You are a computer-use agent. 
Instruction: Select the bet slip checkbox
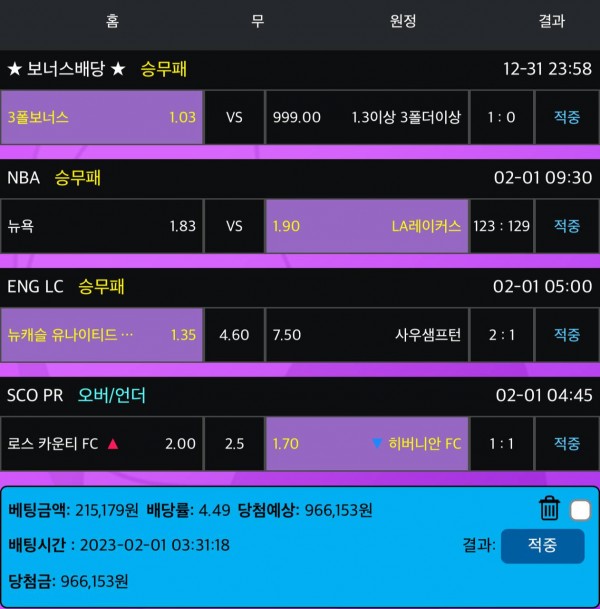point(579,511)
